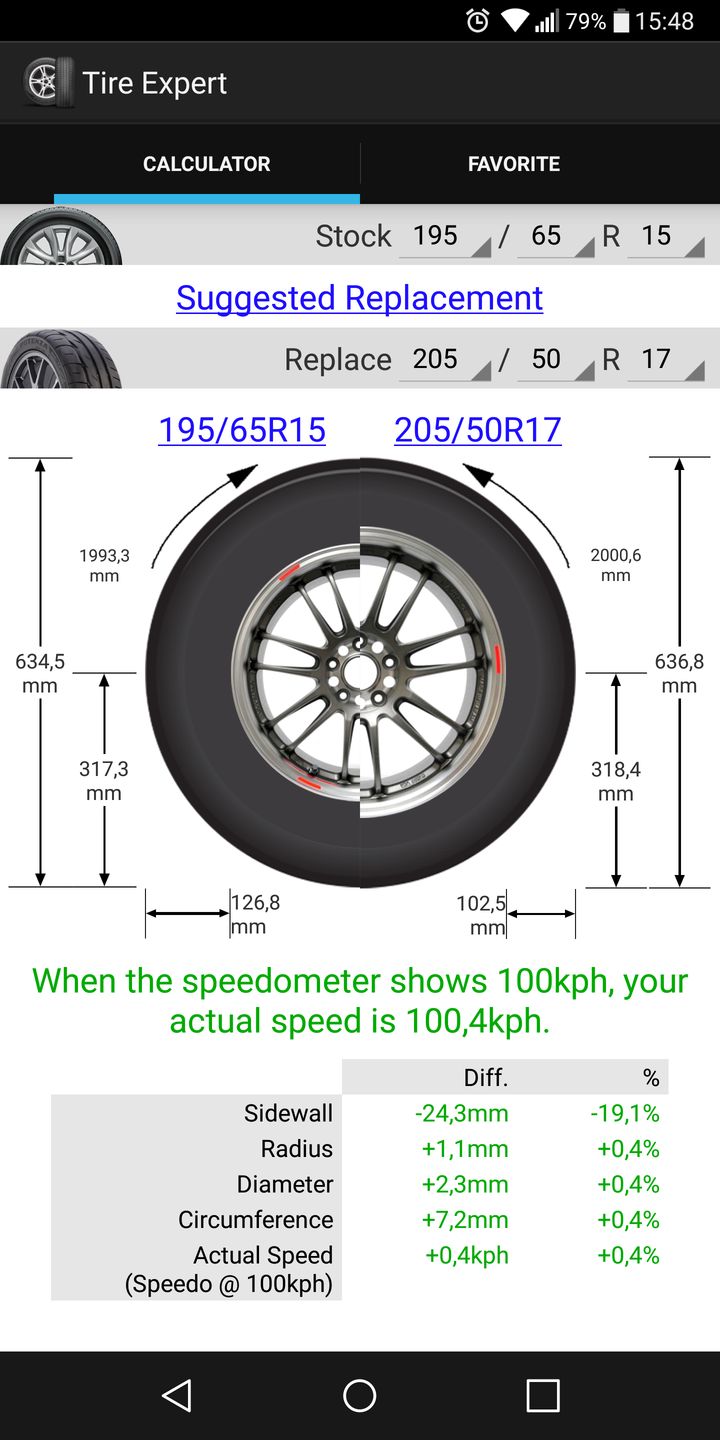Image resolution: width=720 pixels, height=1440 pixels.
Task: Click the 205/50R17 tire size link
Action: point(477,430)
